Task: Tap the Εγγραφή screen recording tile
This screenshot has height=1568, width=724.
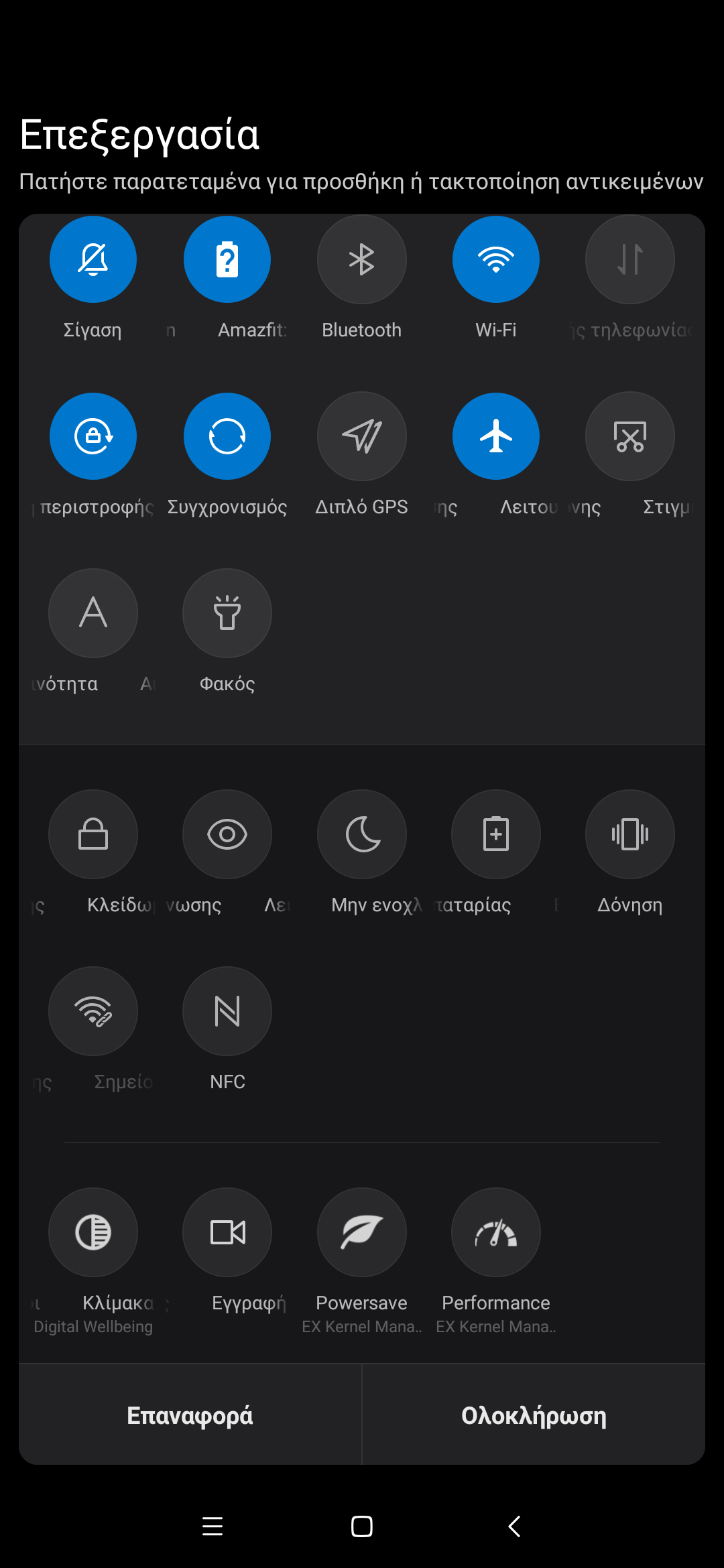Action: pos(227,1232)
